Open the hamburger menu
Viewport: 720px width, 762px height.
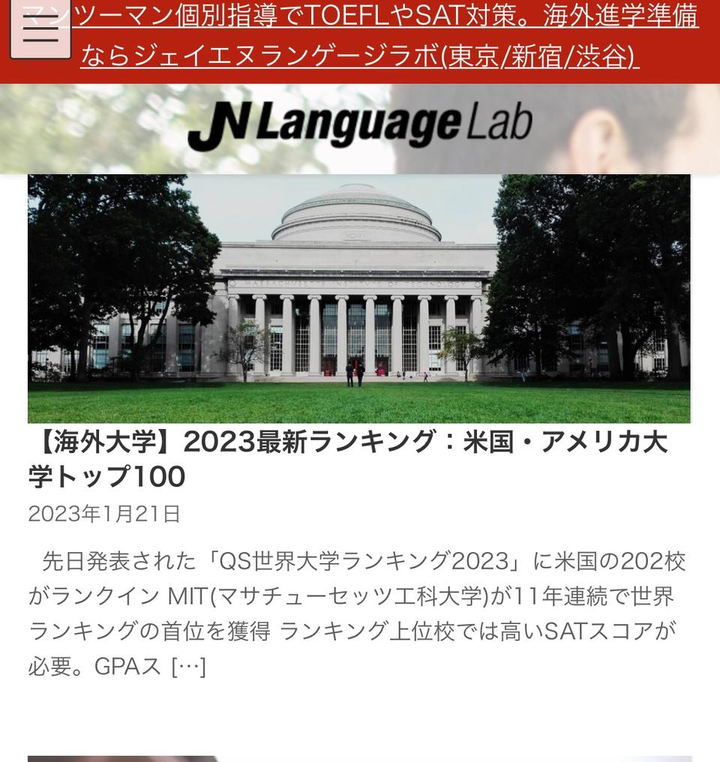(40, 30)
